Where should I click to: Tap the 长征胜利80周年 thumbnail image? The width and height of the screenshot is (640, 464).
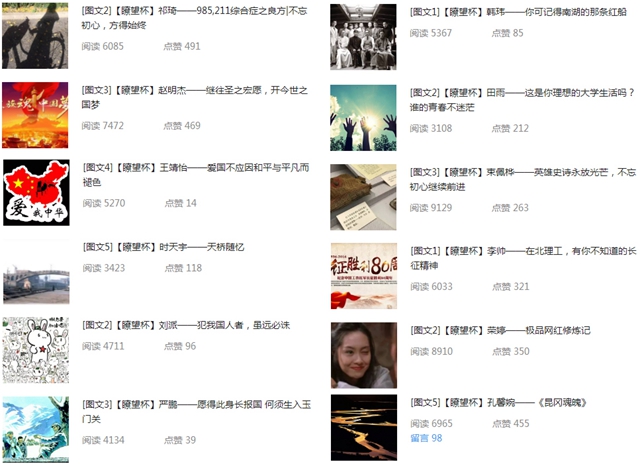pos(363,267)
